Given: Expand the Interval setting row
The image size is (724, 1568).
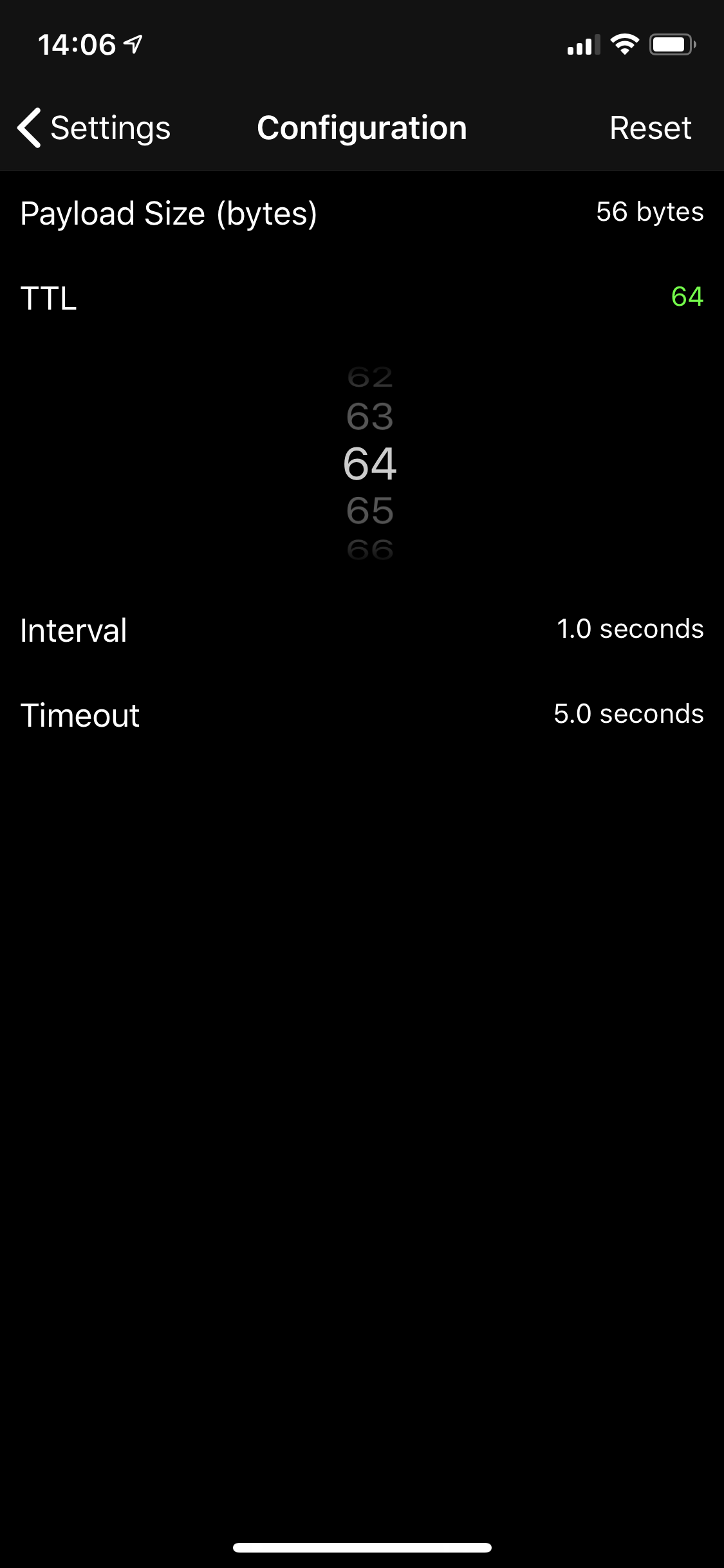Looking at the screenshot, I should tap(362, 630).
